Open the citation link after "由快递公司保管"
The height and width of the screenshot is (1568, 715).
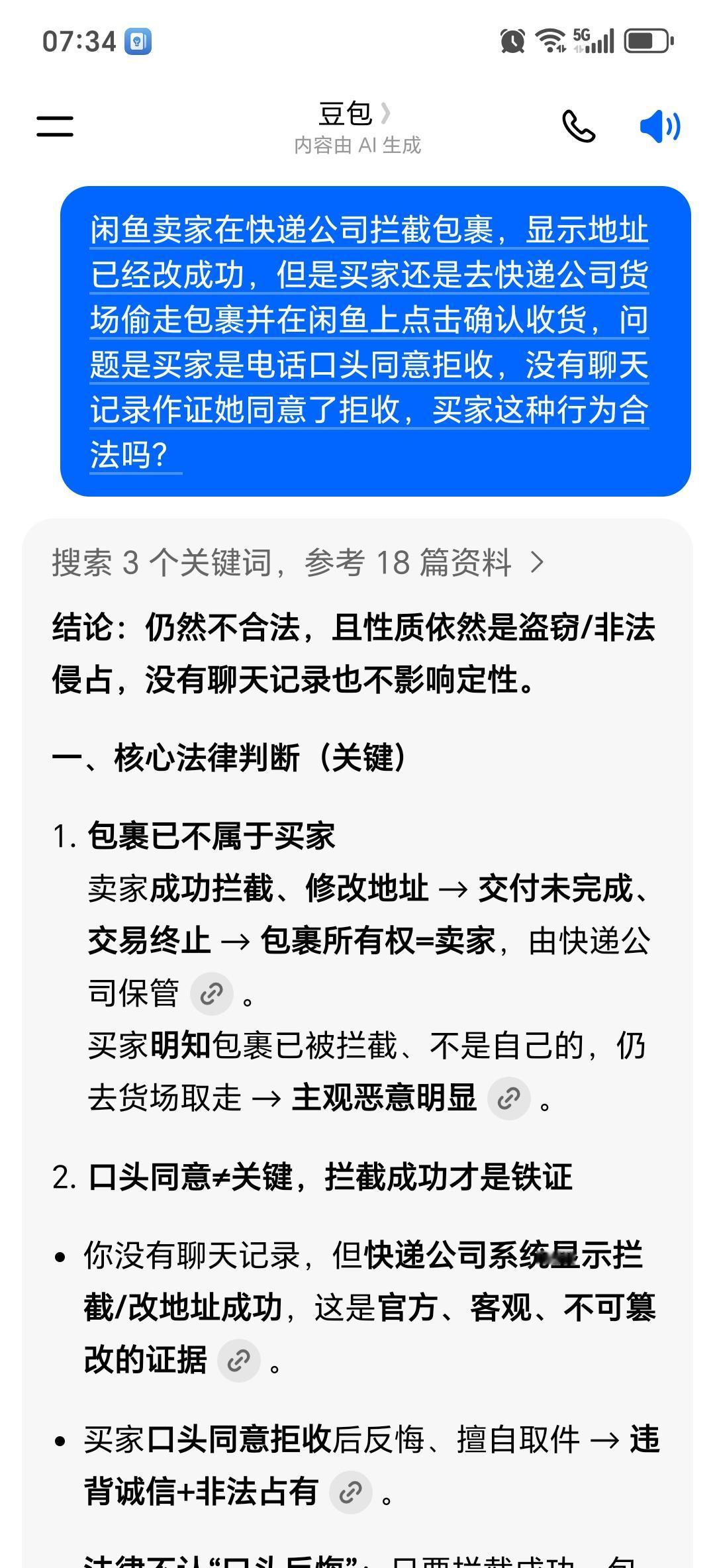(211, 993)
